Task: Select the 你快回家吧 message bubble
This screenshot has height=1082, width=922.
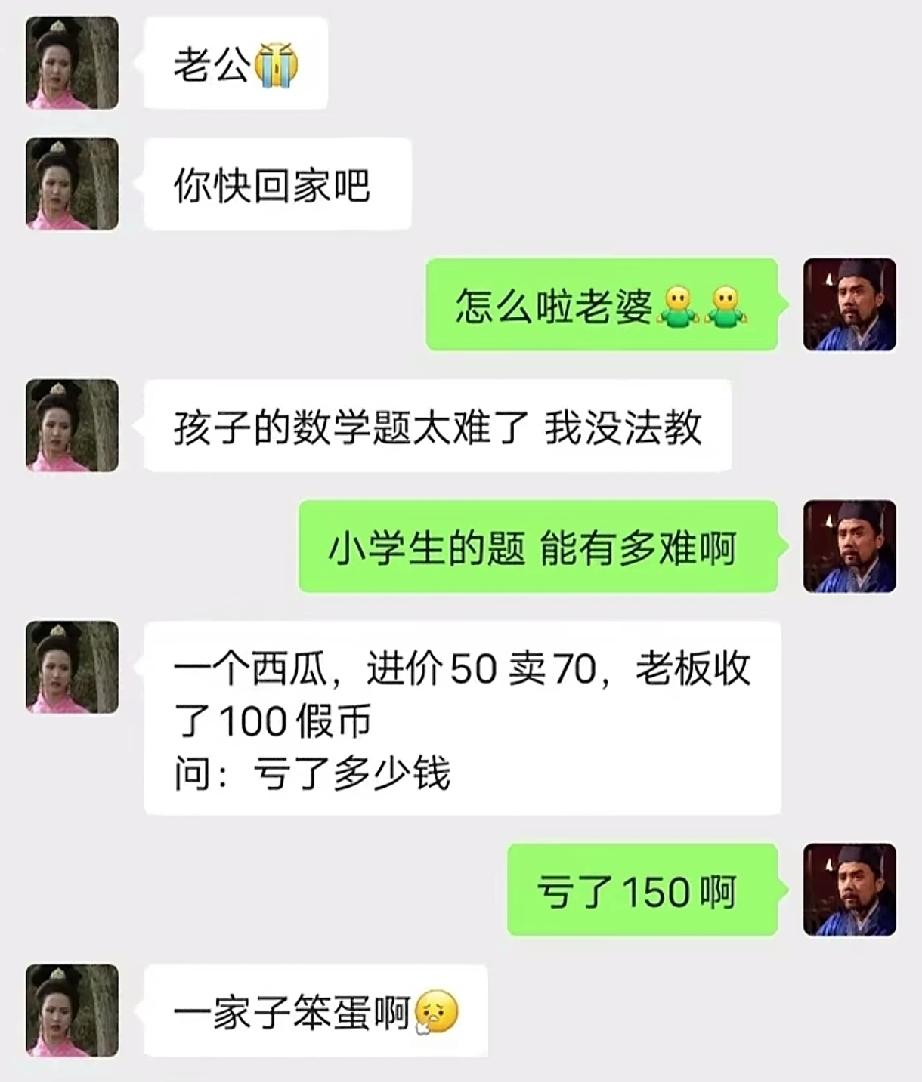Action: tap(277, 185)
